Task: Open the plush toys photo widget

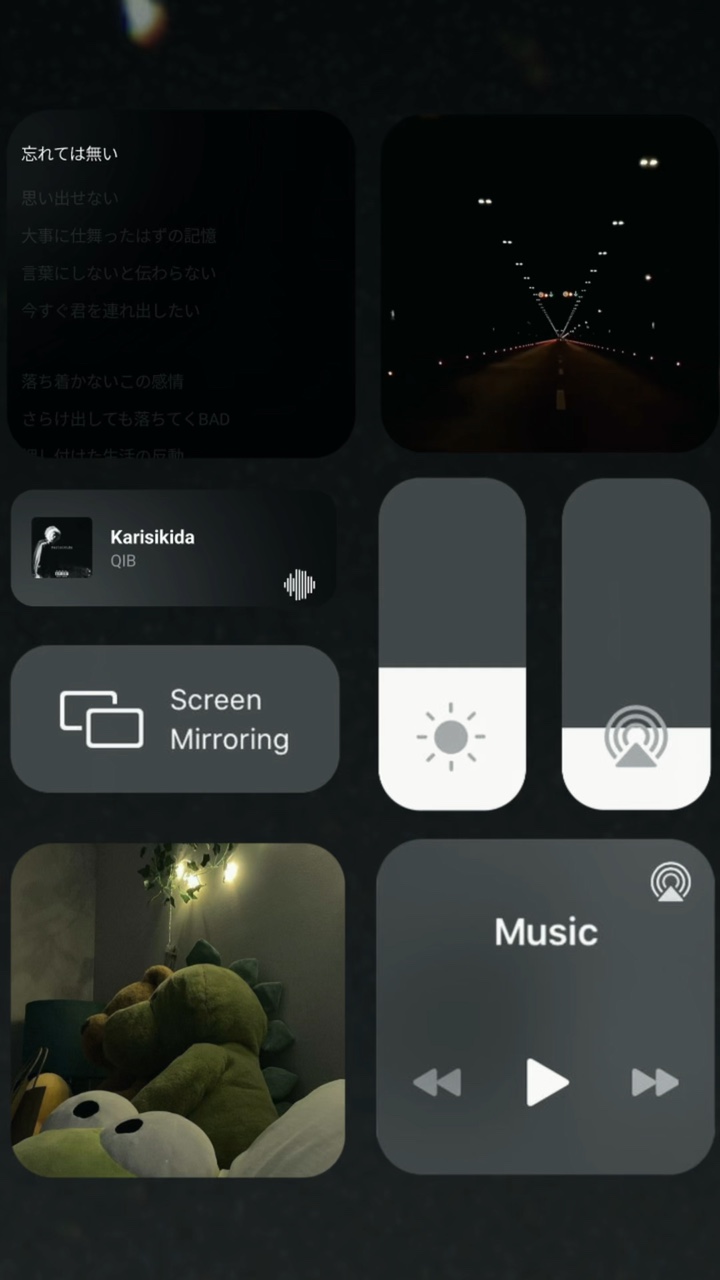Action: (x=178, y=1010)
